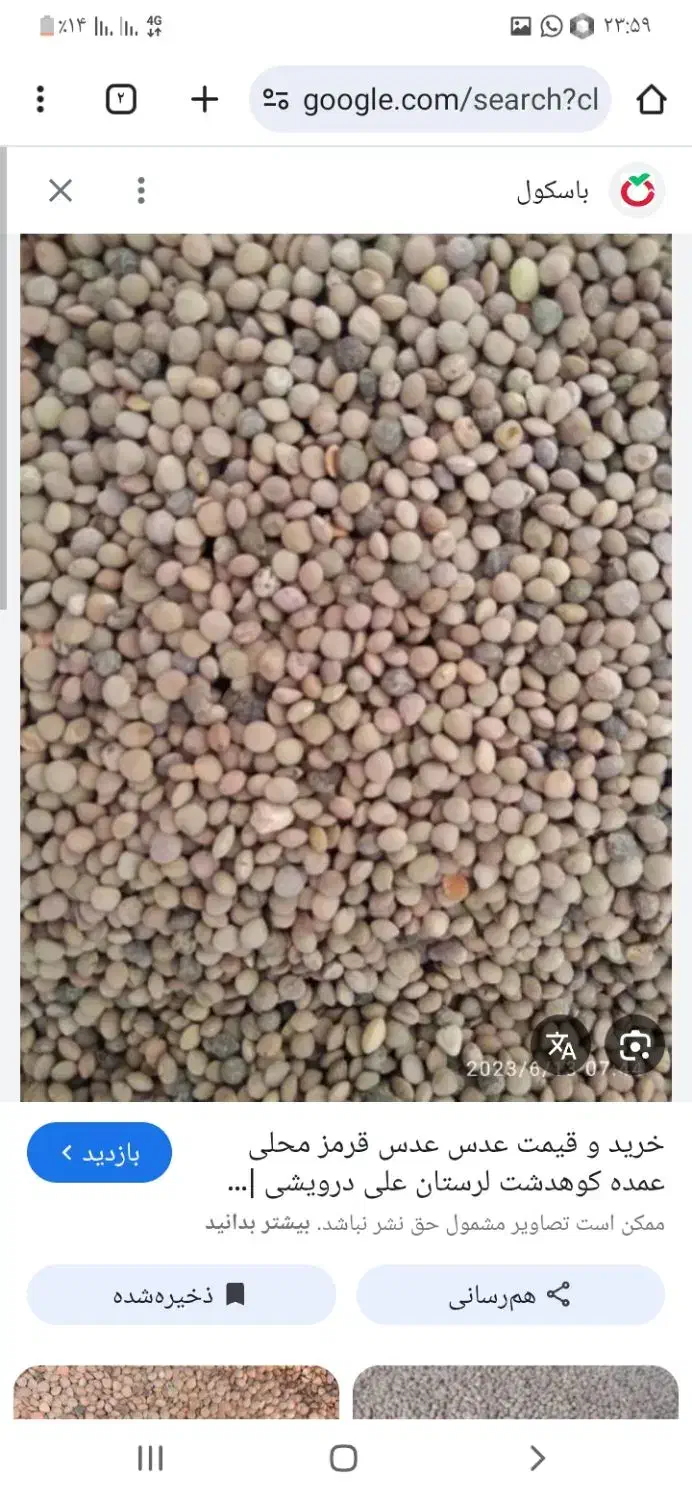Screen dimensions: 692x1500
Task: Close the image preview panel
Action: [x=61, y=190]
